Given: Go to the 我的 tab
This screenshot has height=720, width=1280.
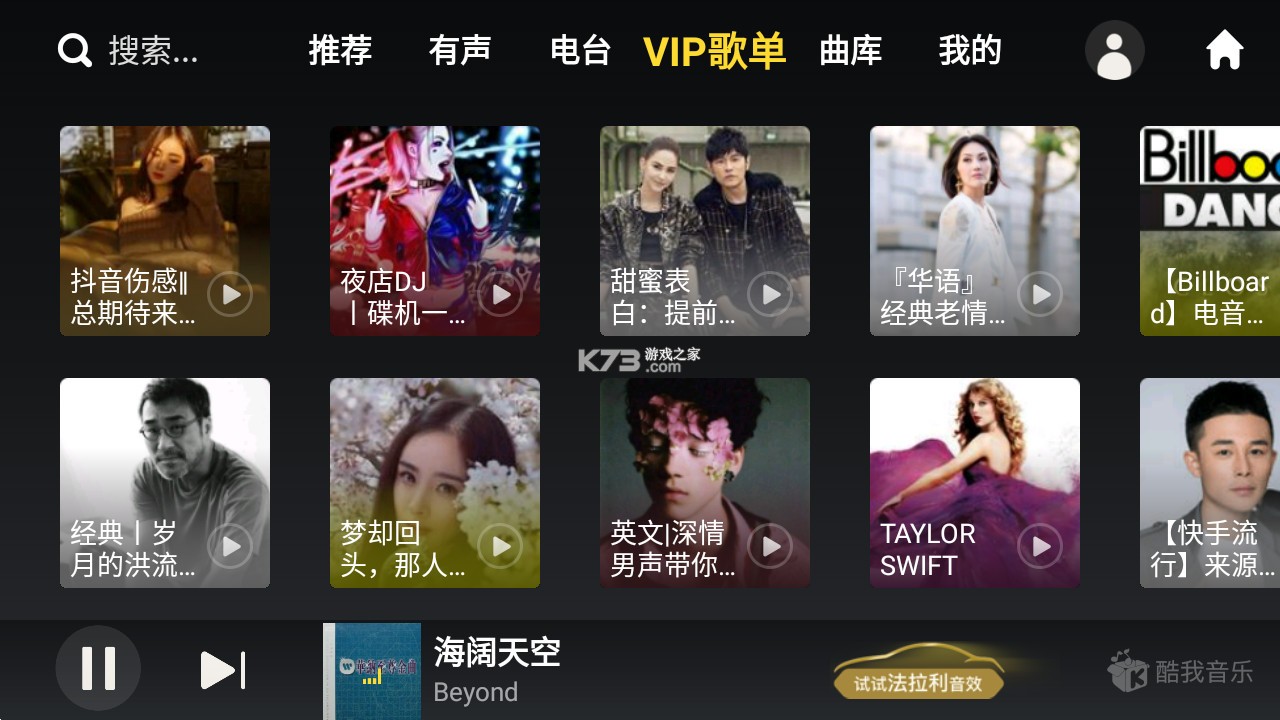Looking at the screenshot, I should click(x=969, y=50).
